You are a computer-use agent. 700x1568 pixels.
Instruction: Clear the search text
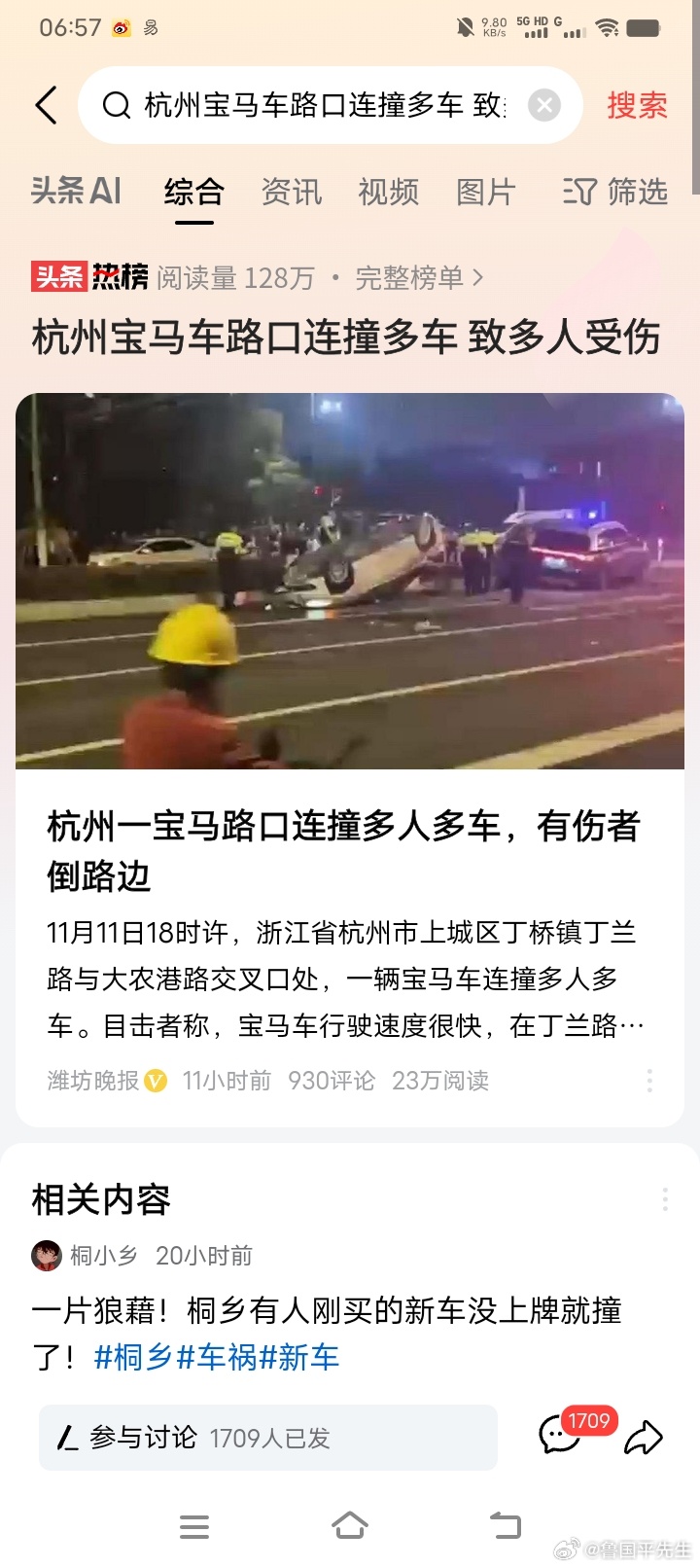coord(544,105)
